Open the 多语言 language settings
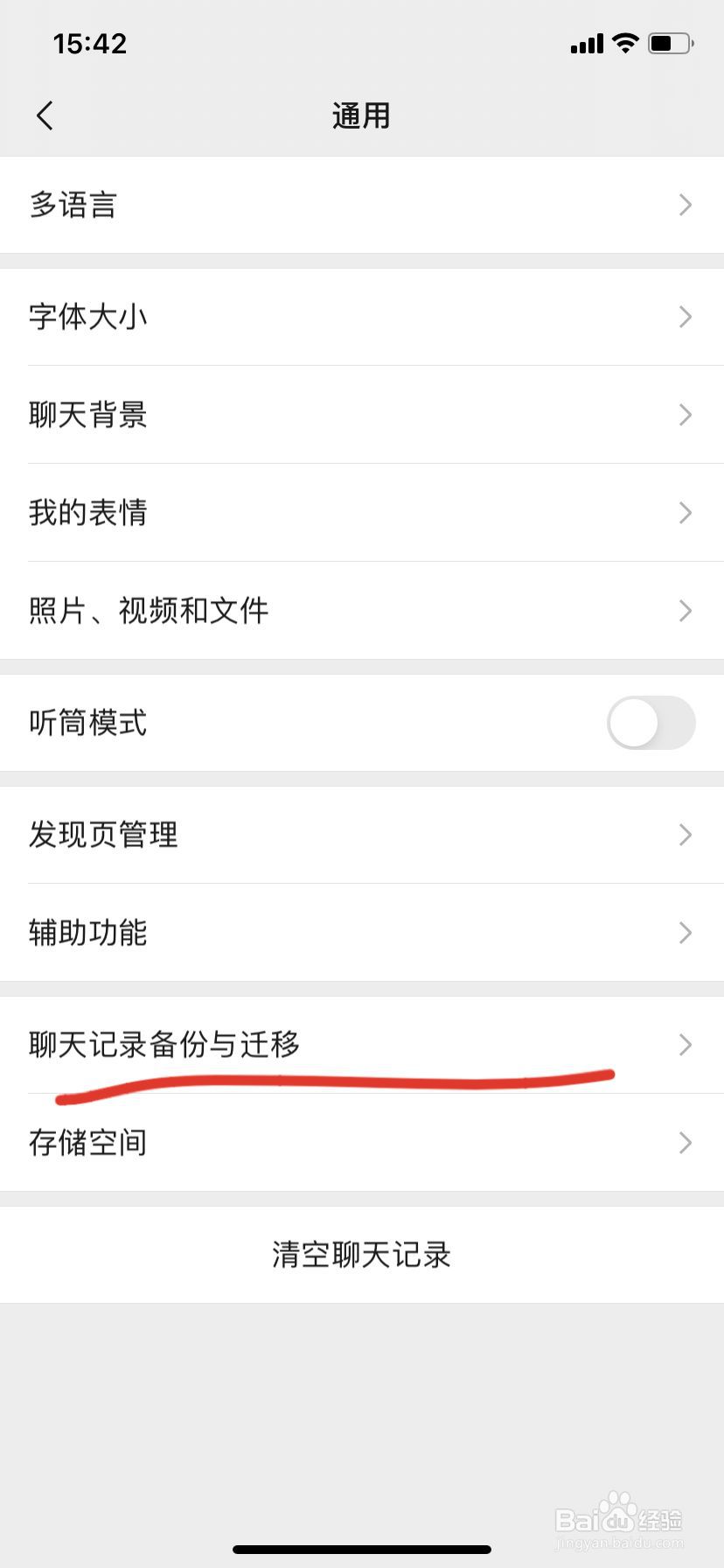Viewport: 724px width, 1568px height. pyautogui.click(x=362, y=205)
